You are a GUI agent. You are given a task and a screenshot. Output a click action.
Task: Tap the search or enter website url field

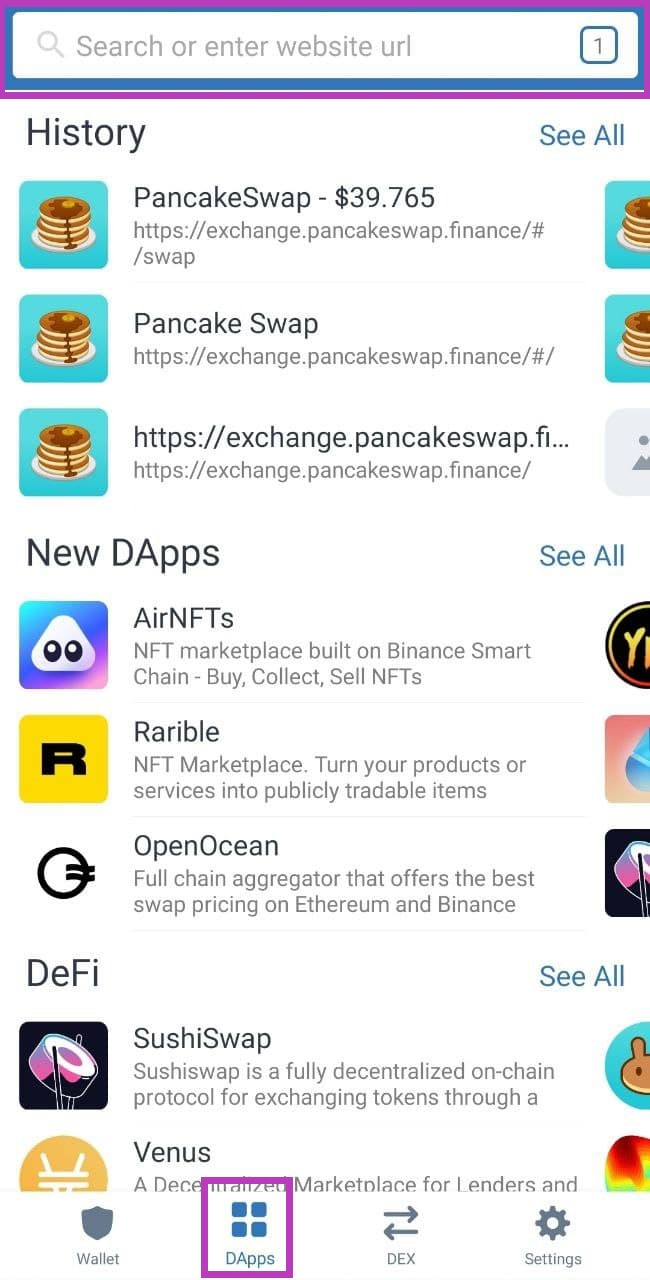[x=300, y=46]
